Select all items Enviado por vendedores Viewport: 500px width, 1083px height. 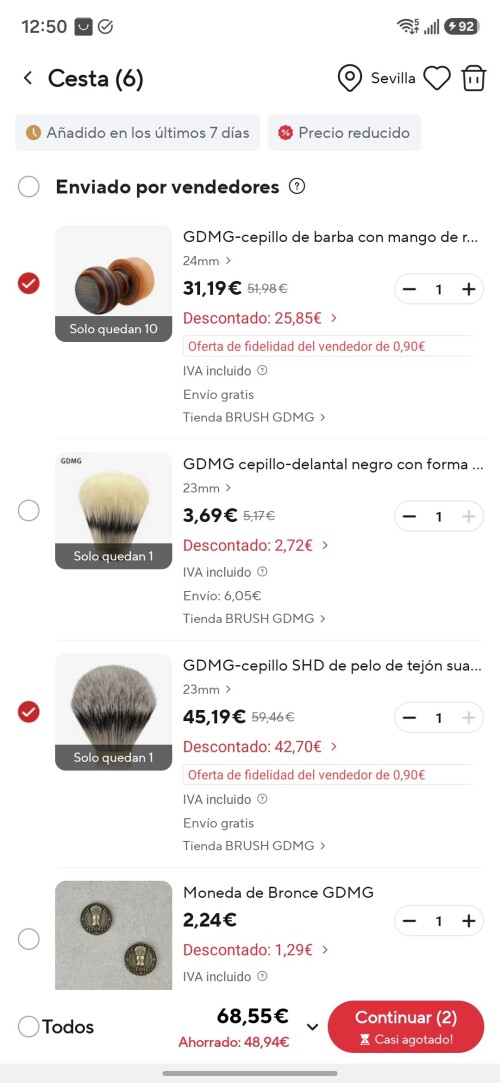(28, 186)
